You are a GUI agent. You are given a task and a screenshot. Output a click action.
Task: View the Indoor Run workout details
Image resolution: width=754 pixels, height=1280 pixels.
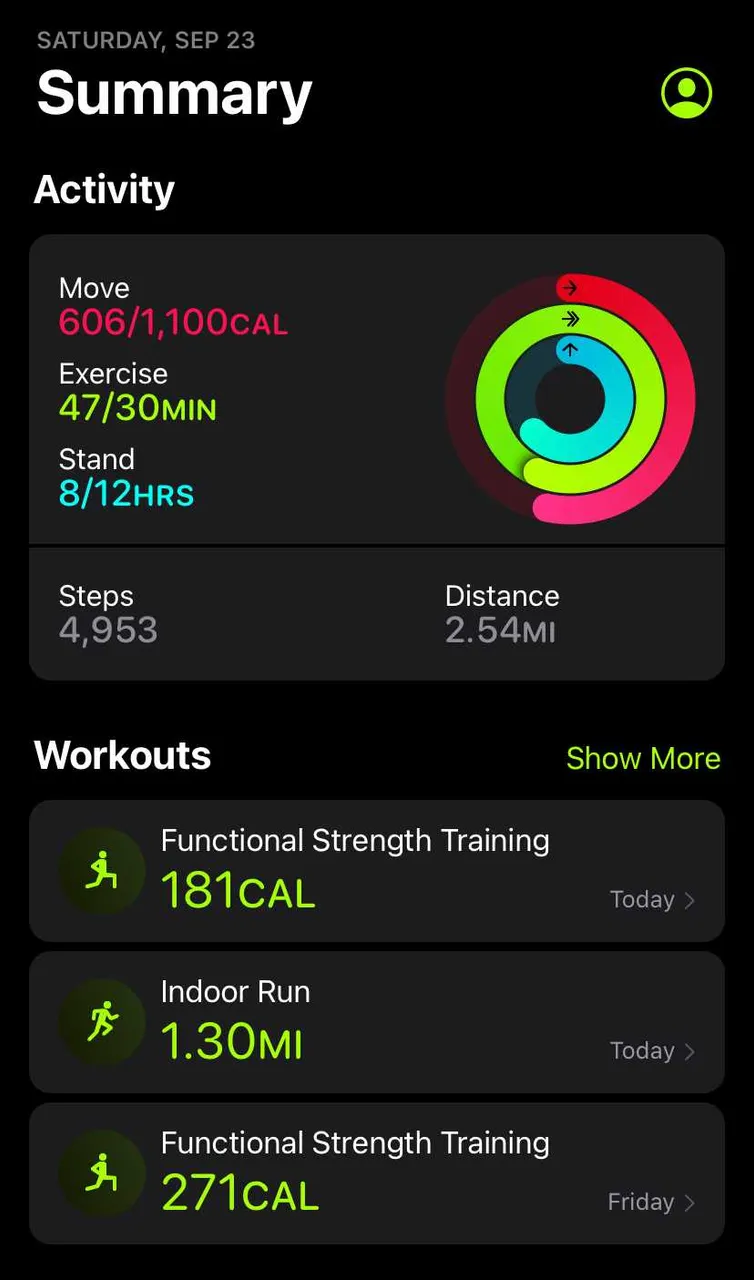click(x=376, y=1021)
